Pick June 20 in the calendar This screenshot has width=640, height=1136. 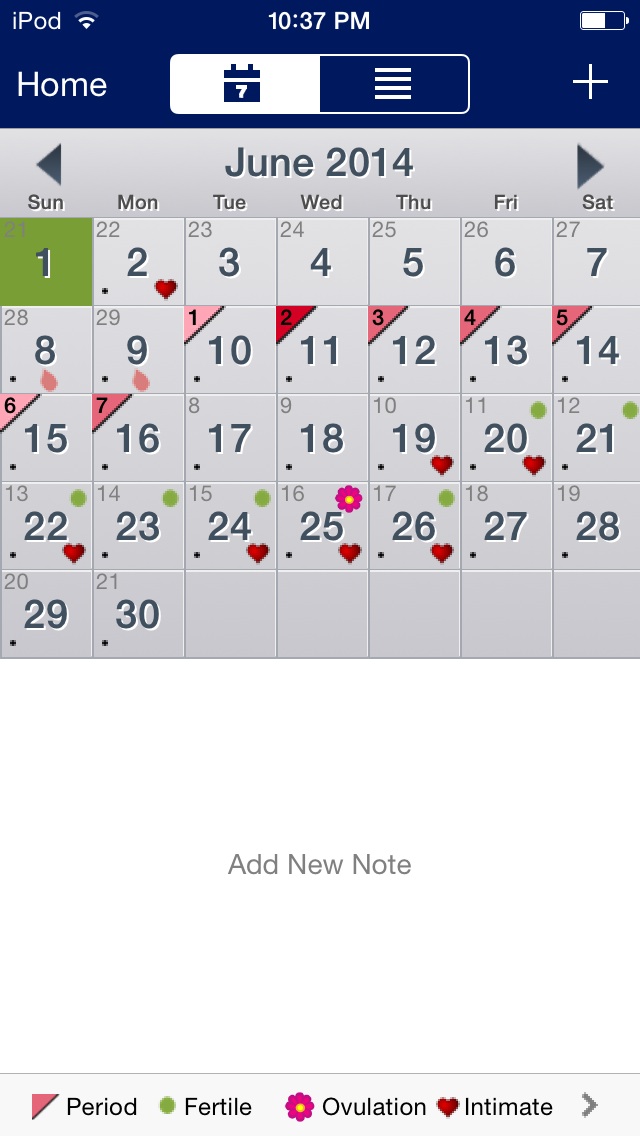pyautogui.click(x=506, y=438)
